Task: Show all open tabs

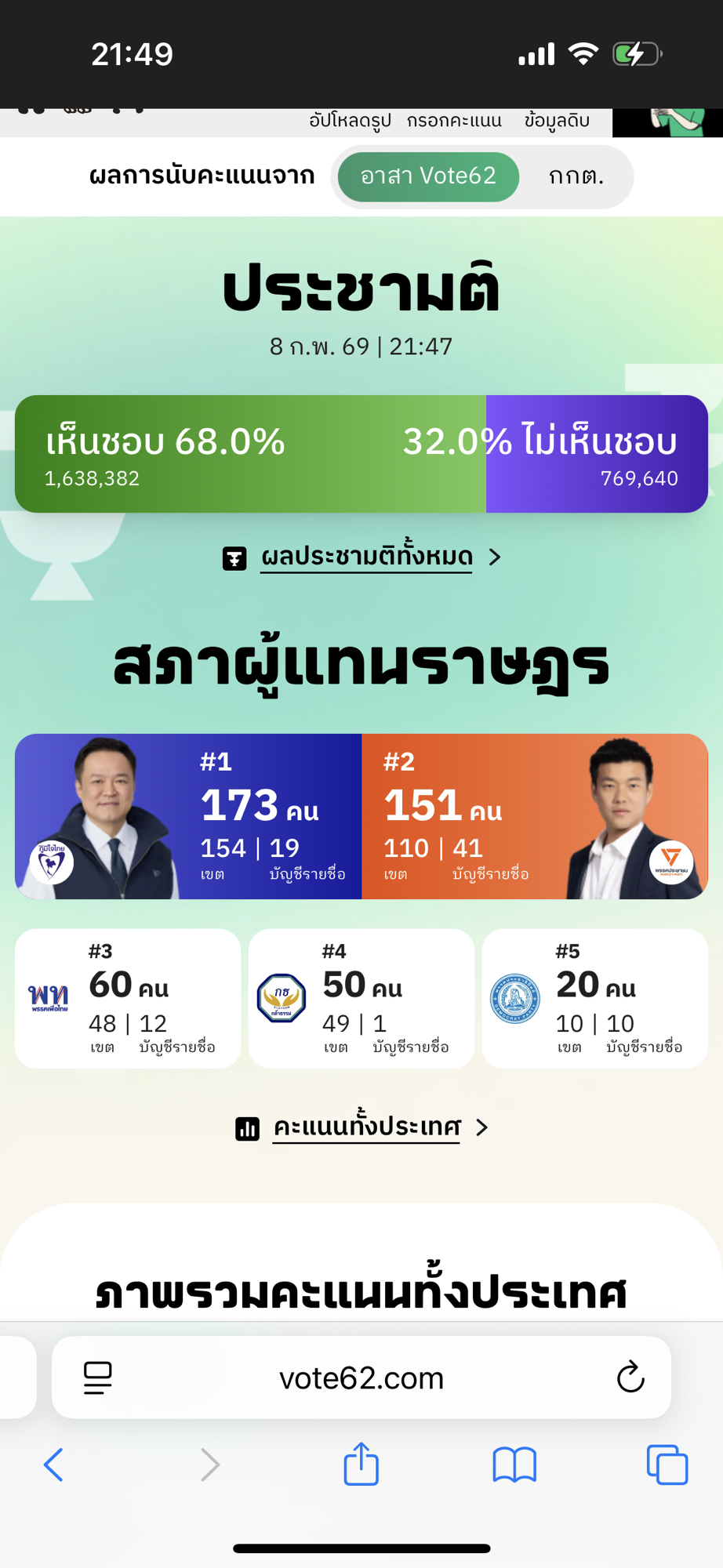Action: tap(667, 1464)
